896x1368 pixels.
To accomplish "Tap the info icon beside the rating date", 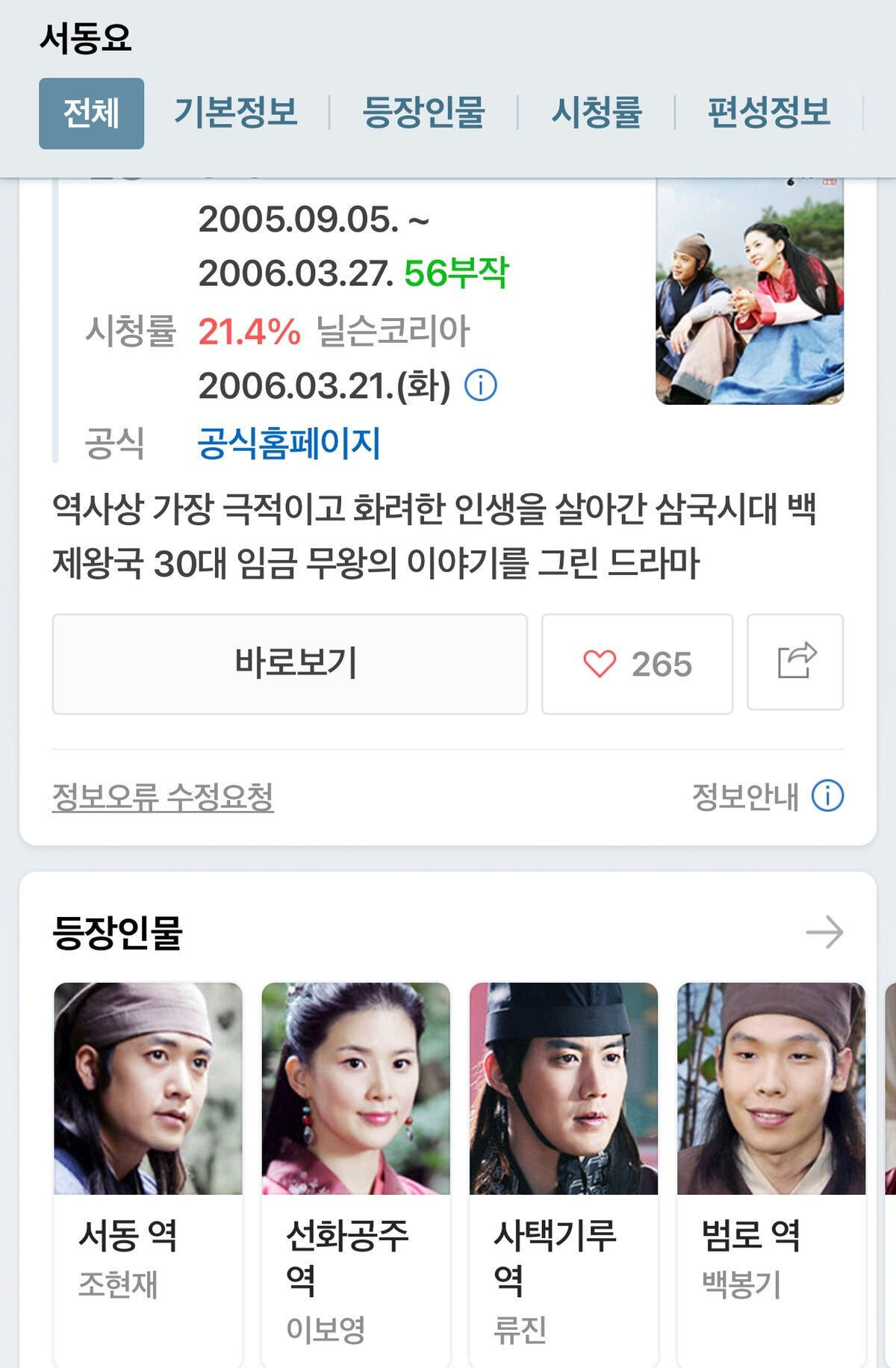I will pyautogui.click(x=481, y=386).
